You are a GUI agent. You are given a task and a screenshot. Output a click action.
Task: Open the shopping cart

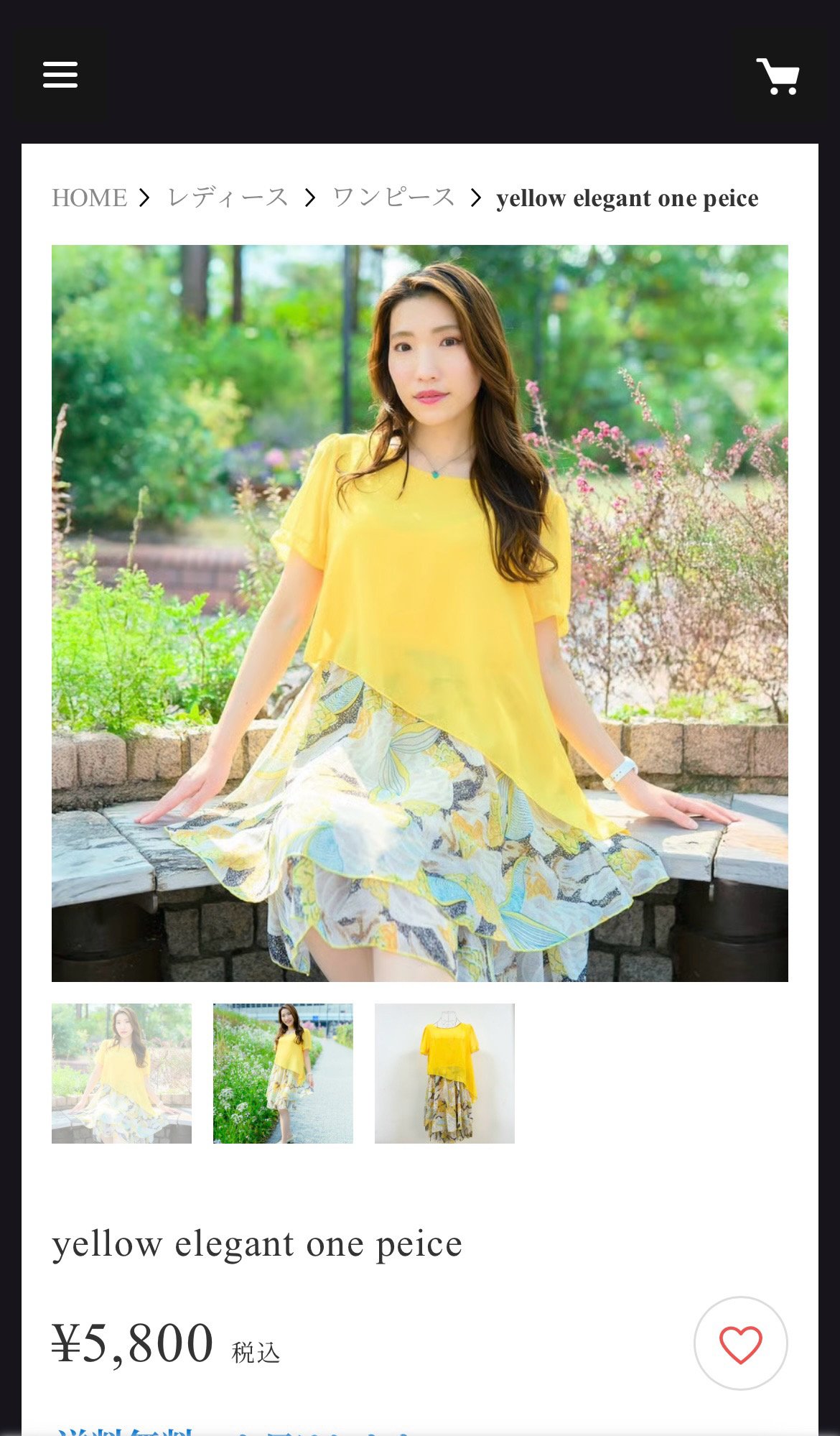pos(778,75)
